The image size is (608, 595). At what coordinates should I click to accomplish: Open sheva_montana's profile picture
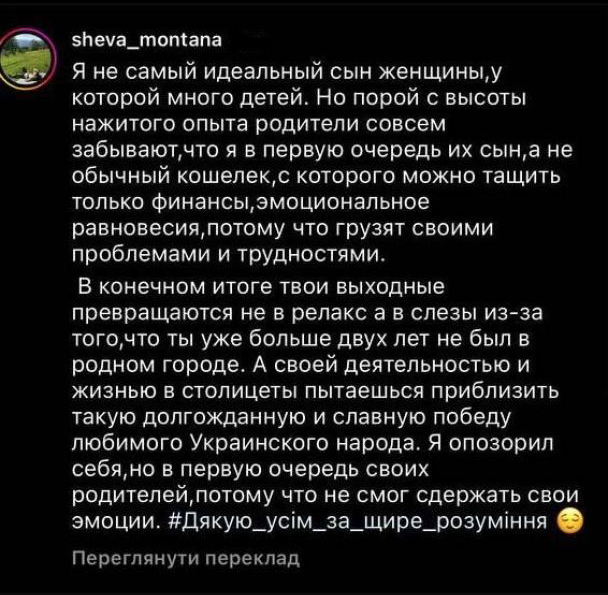coord(32,60)
